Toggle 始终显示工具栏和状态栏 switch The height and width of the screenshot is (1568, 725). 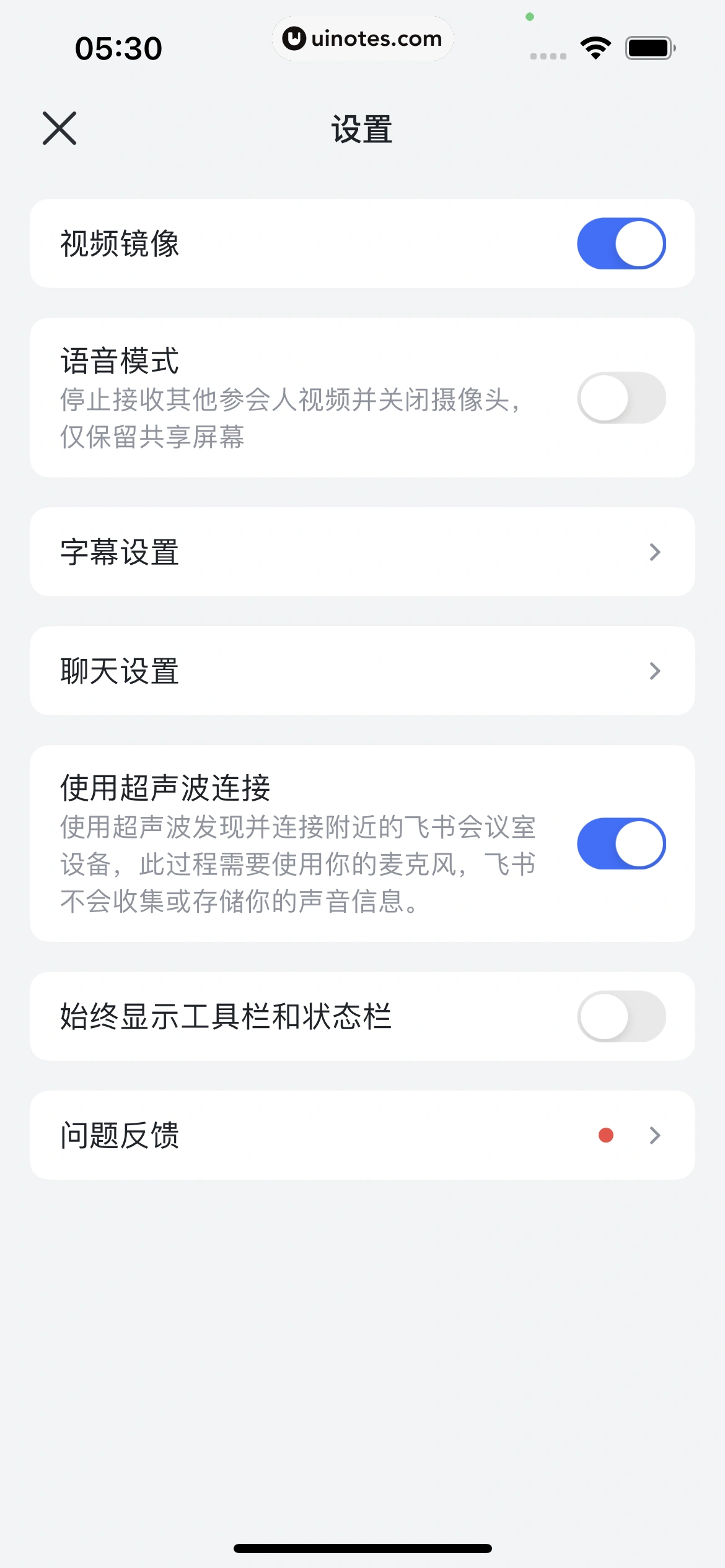click(620, 1016)
